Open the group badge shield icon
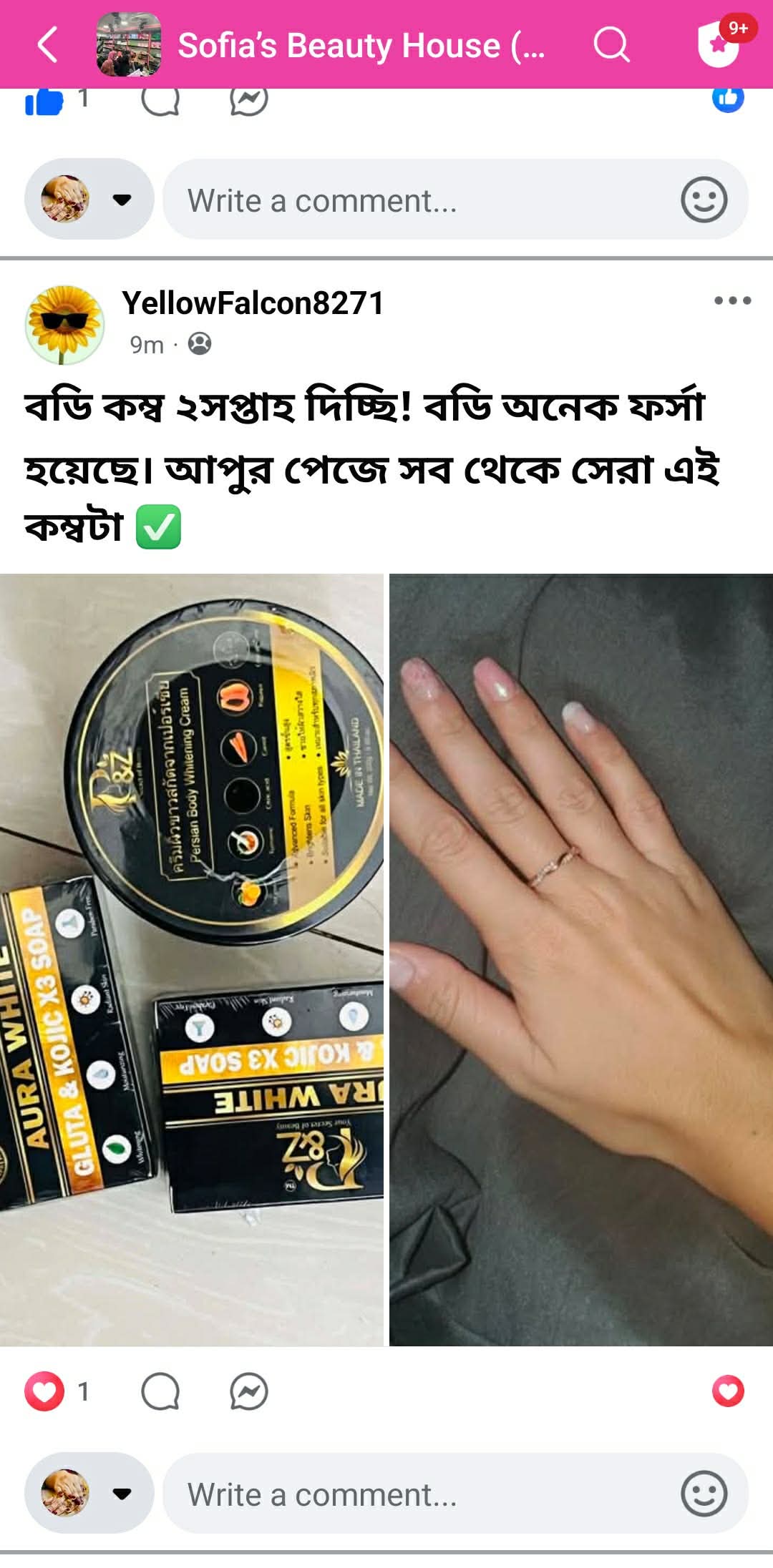 pos(719,43)
